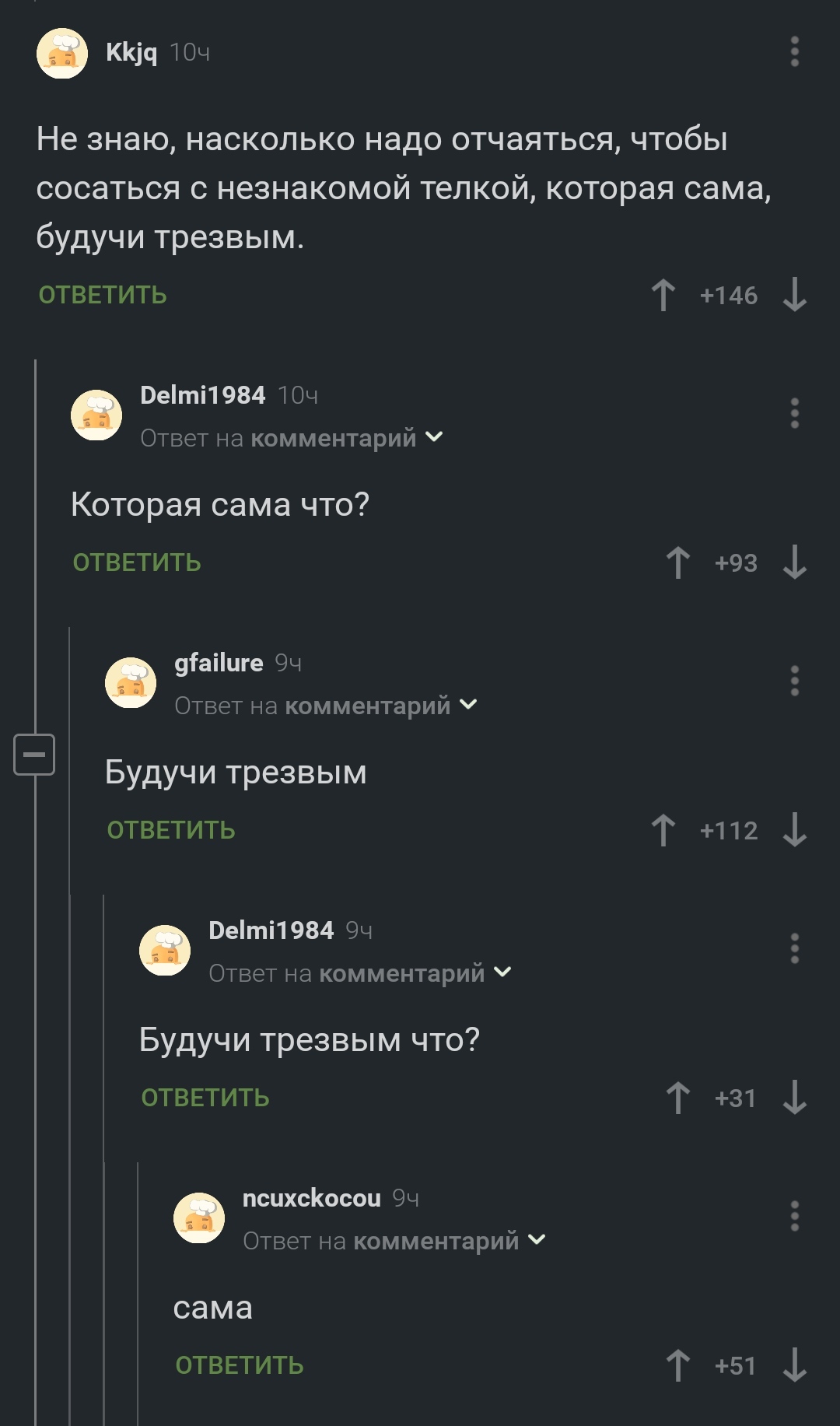Reply to "Которая сама что?" comment

tap(137, 562)
